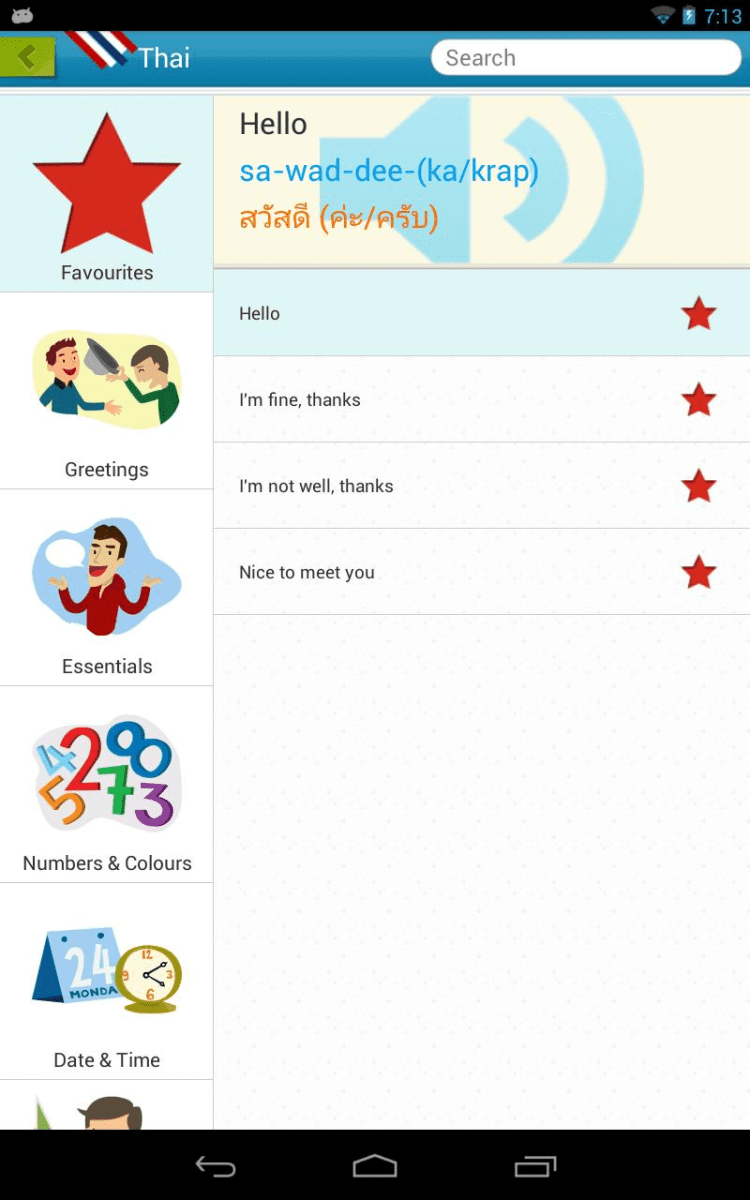Play the Hello pronunciation audio
Image resolution: width=750 pixels, height=1200 pixels.
(481, 180)
